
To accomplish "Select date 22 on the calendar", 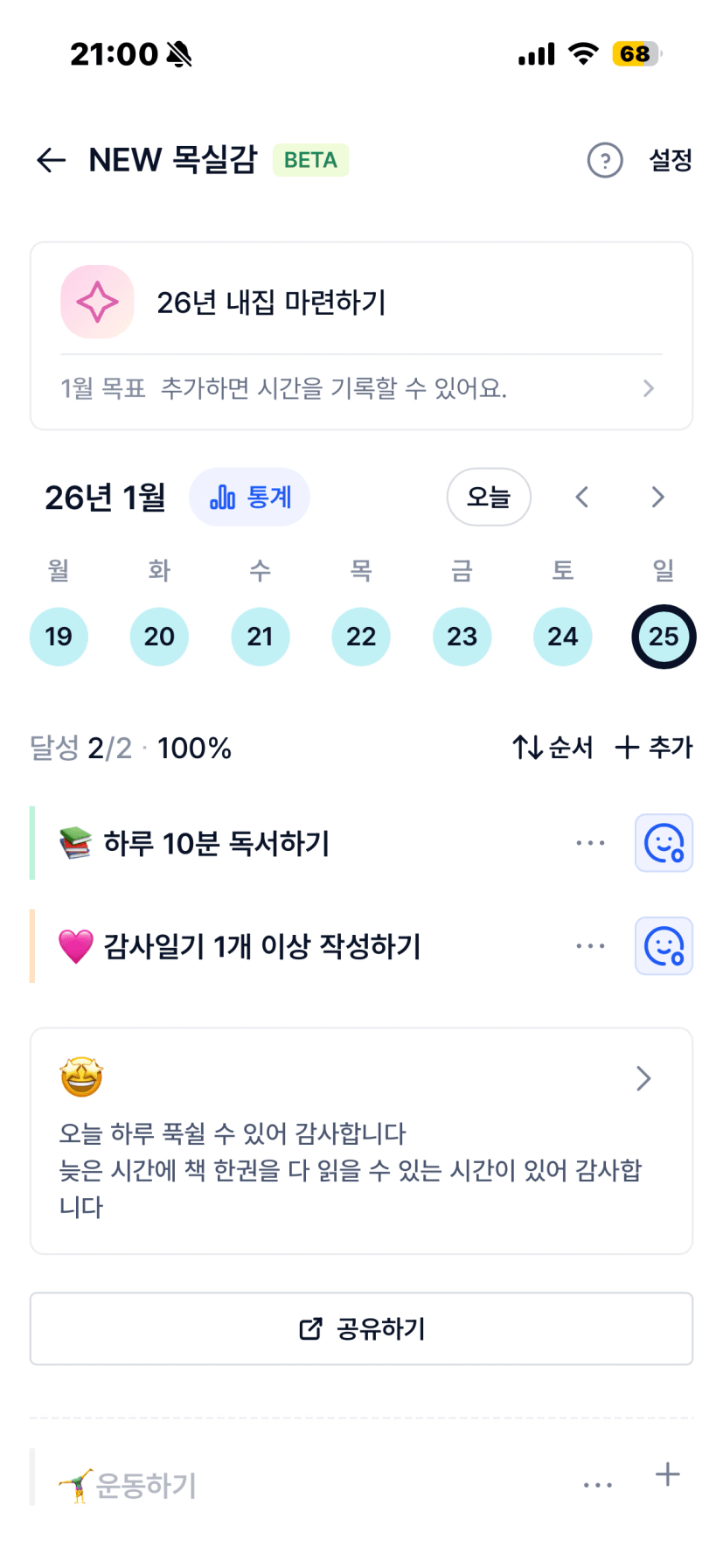I will click(x=361, y=637).
